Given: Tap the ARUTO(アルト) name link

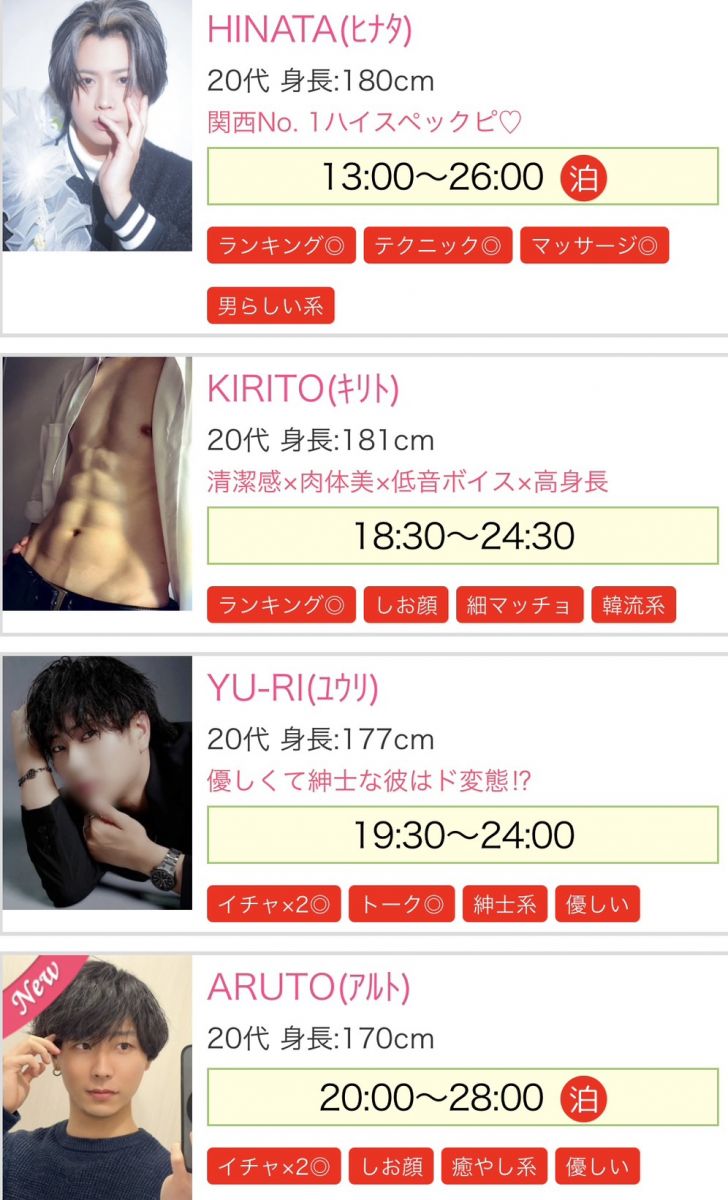Looking at the screenshot, I should [x=308, y=987].
